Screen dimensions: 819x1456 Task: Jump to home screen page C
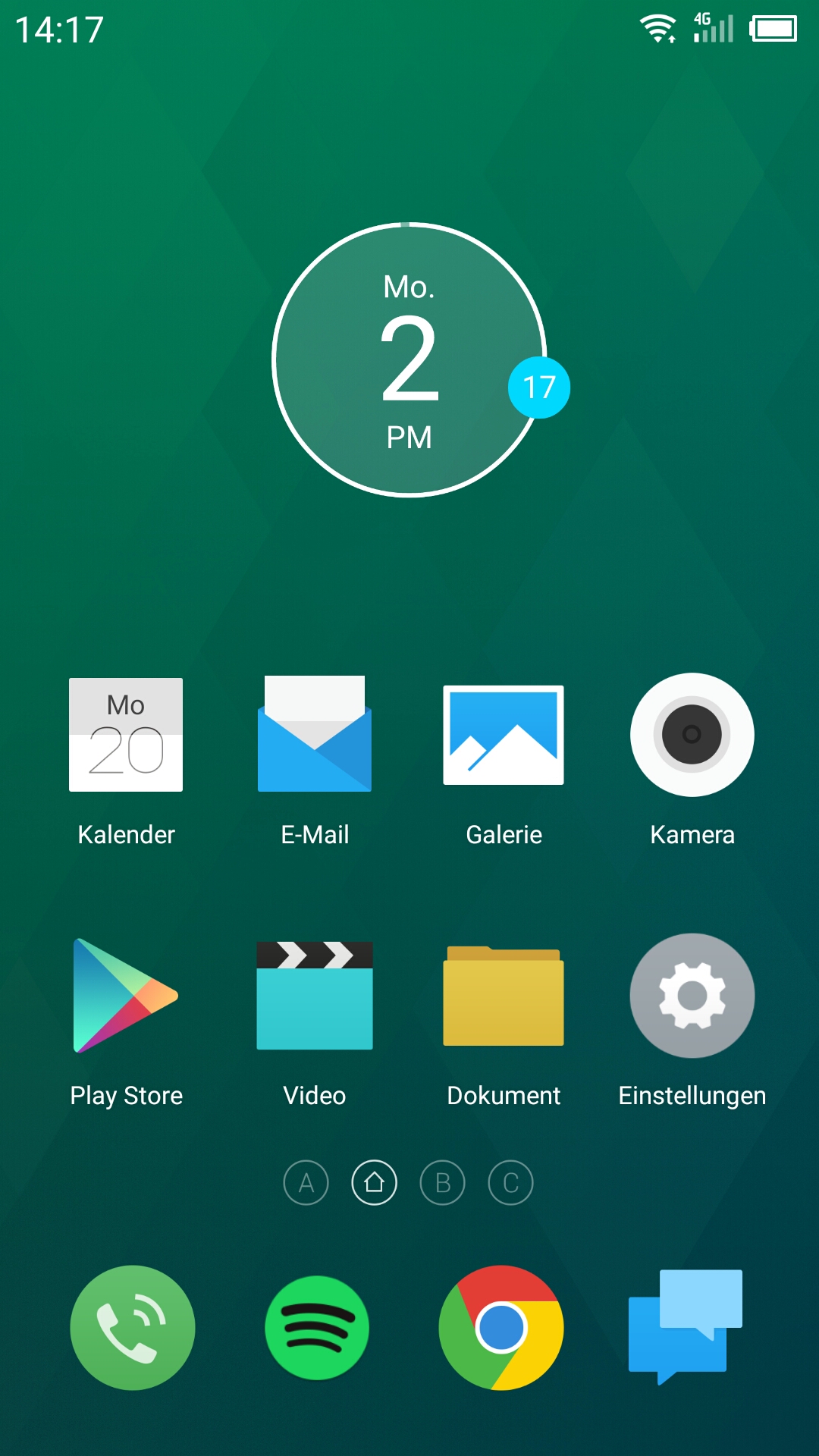click(511, 1182)
